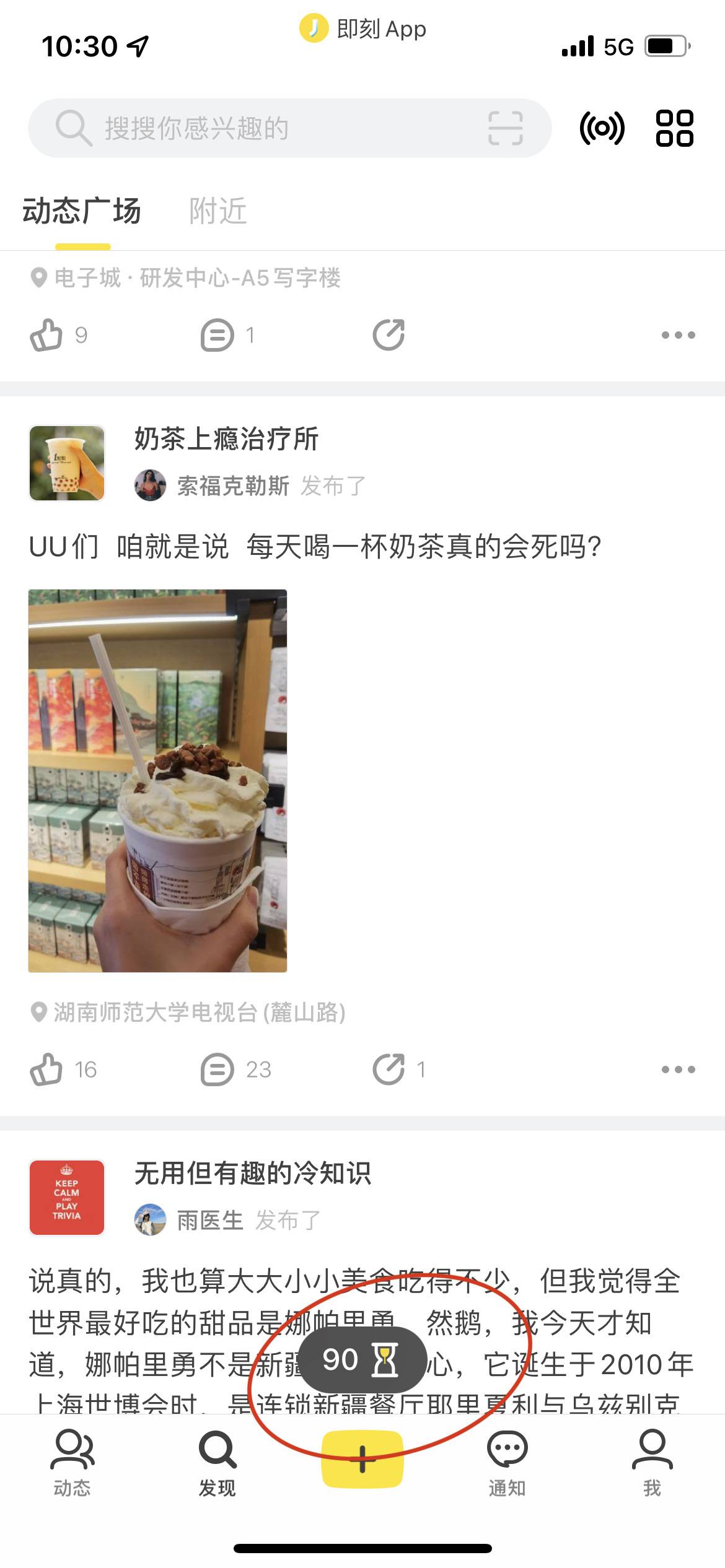This screenshot has width=725, height=1568.
Task: View 雨医生's profile
Action: pyautogui.click(x=209, y=1221)
